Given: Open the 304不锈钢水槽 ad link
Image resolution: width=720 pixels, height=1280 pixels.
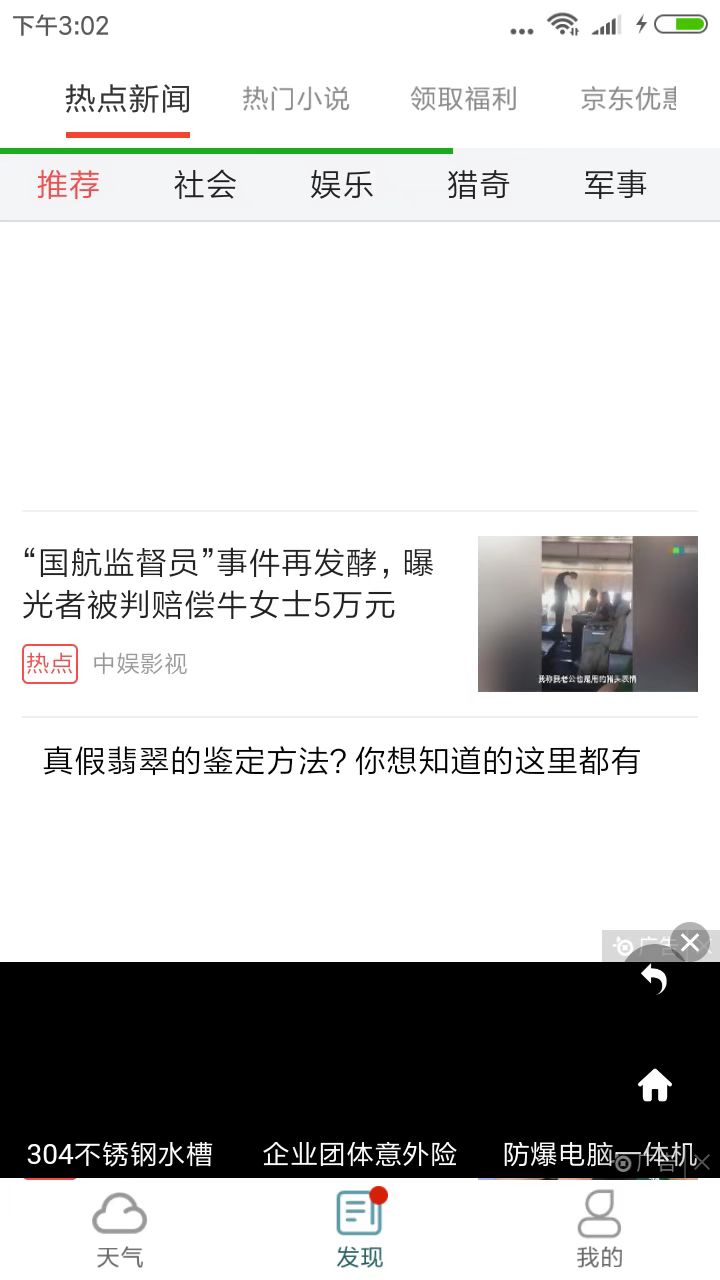Looking at the screenshot, I should click(x=120, y=1155).
